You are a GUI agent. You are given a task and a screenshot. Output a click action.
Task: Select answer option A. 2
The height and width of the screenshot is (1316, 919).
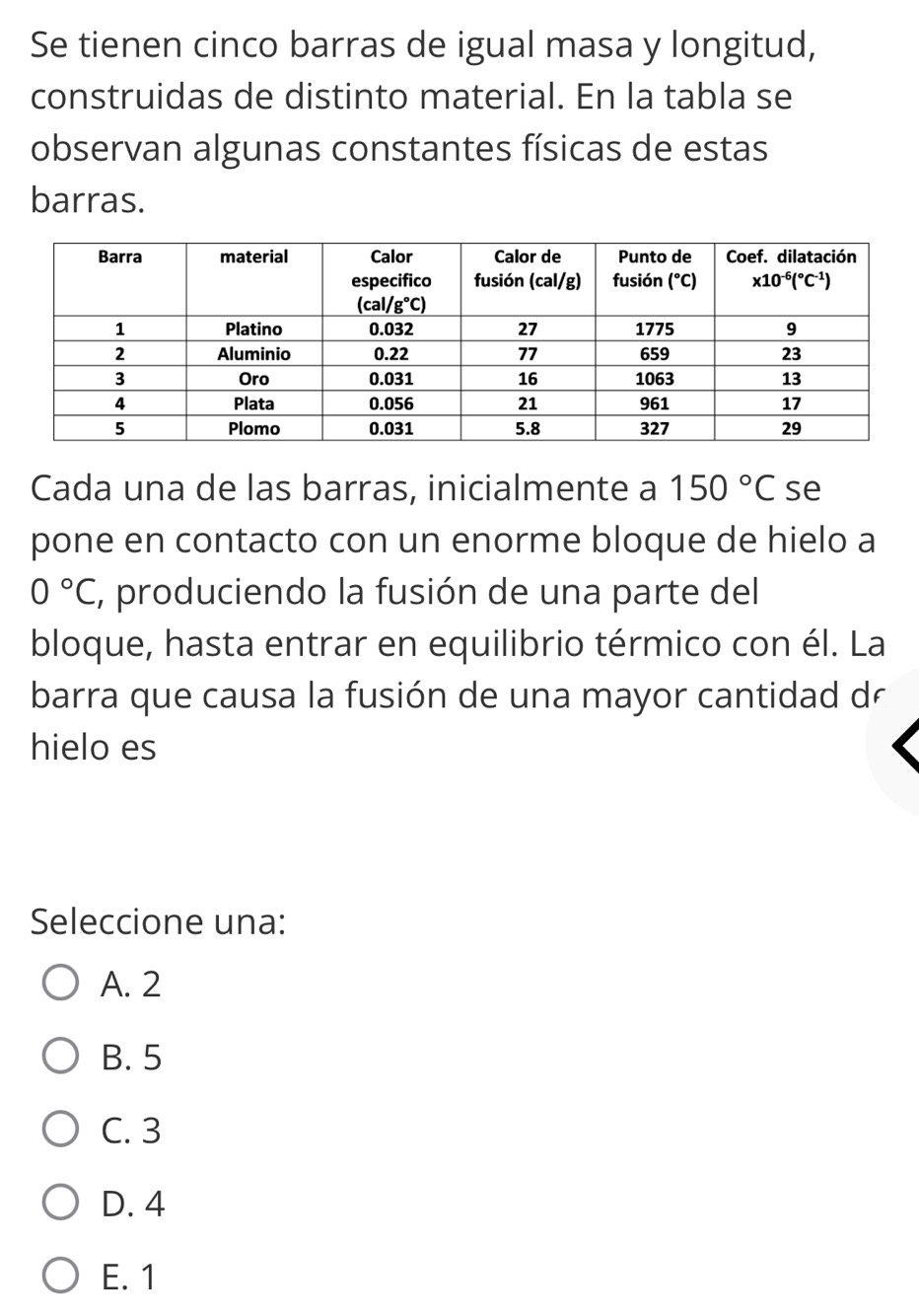tap(61, 984)
